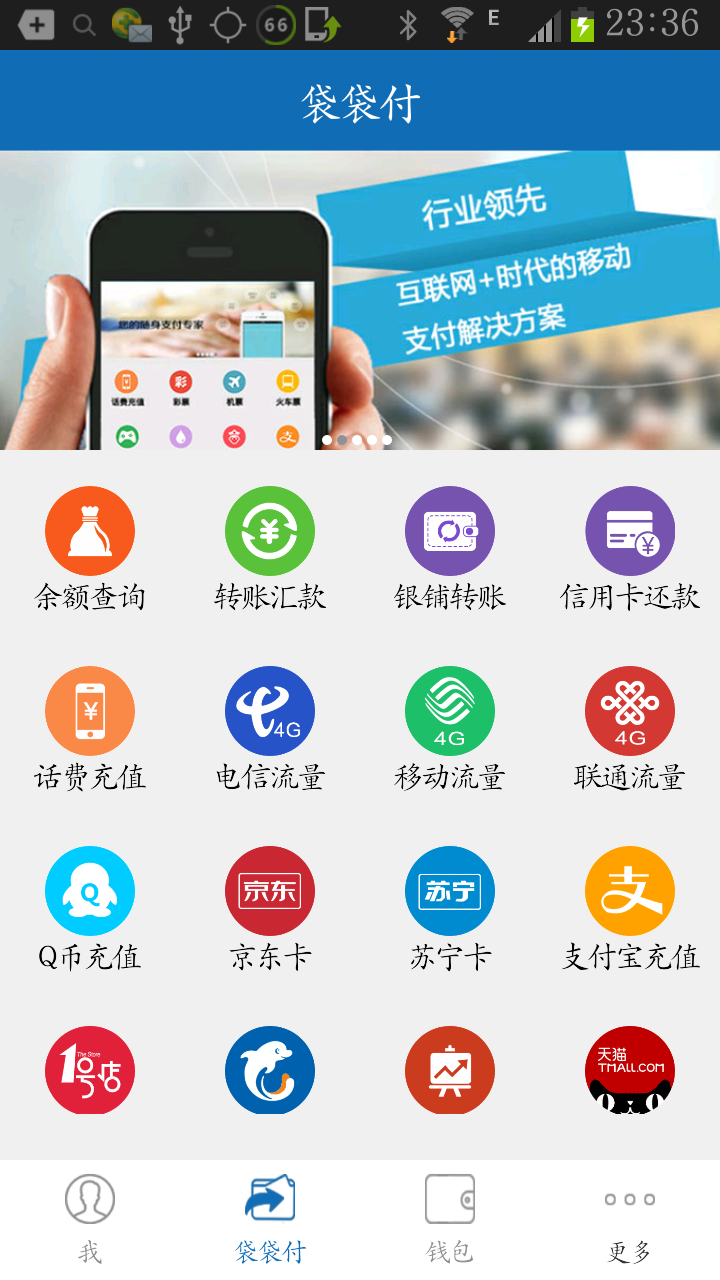Open 联通流量 data recharge
720x1280 pixels.
click(630, 729)
